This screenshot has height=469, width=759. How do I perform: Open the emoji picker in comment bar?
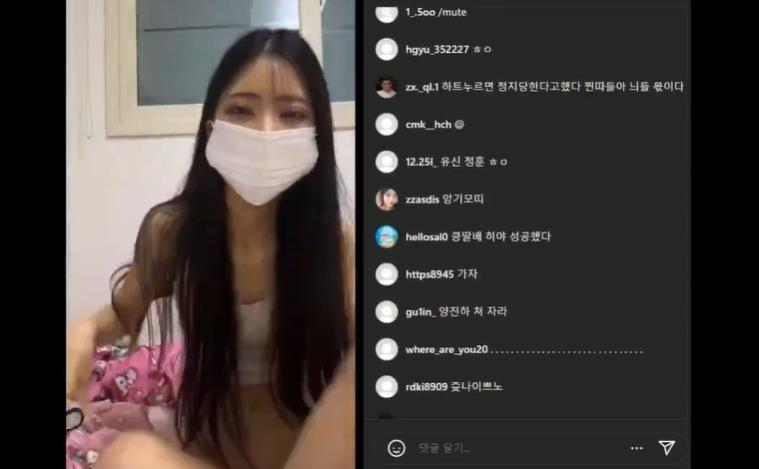397,448
